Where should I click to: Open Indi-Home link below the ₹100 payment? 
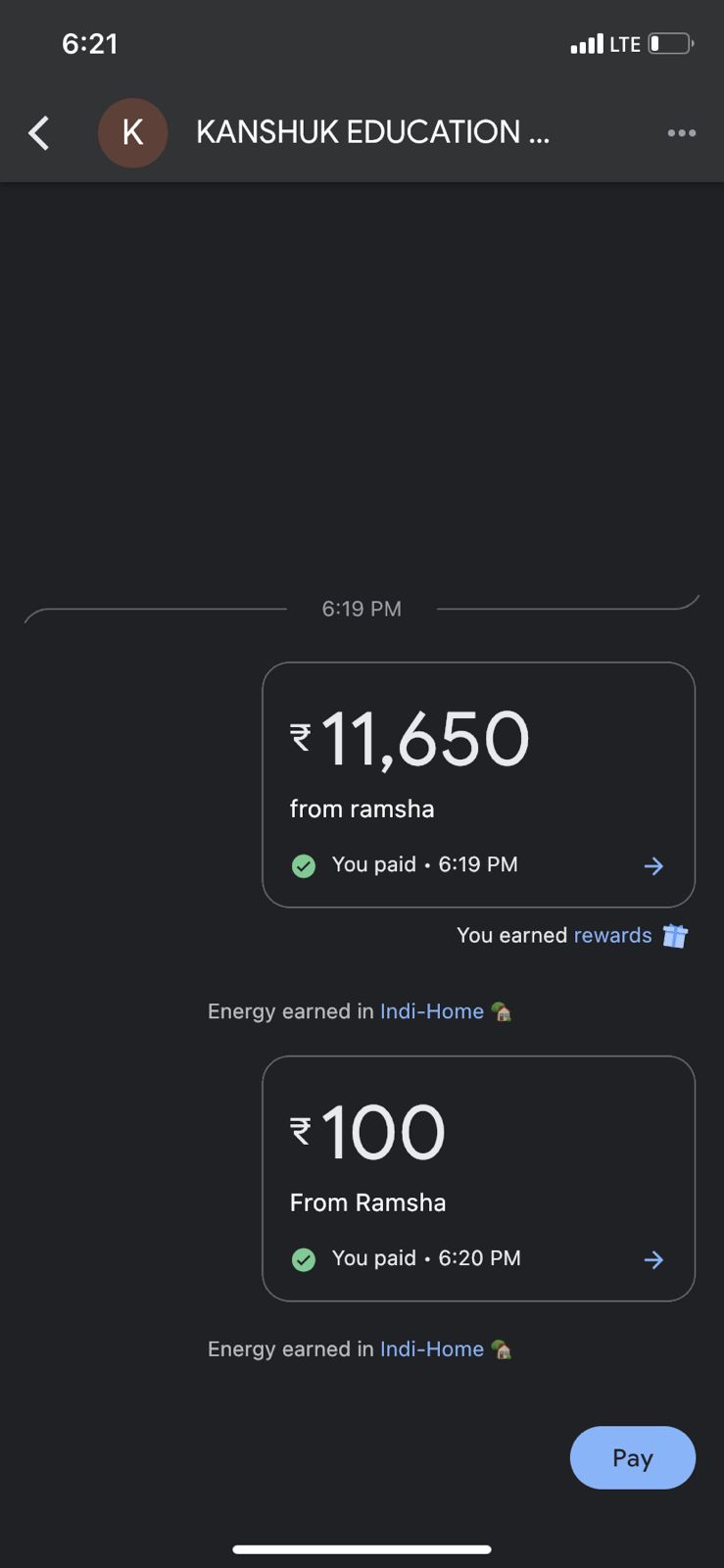[432, 1349]
